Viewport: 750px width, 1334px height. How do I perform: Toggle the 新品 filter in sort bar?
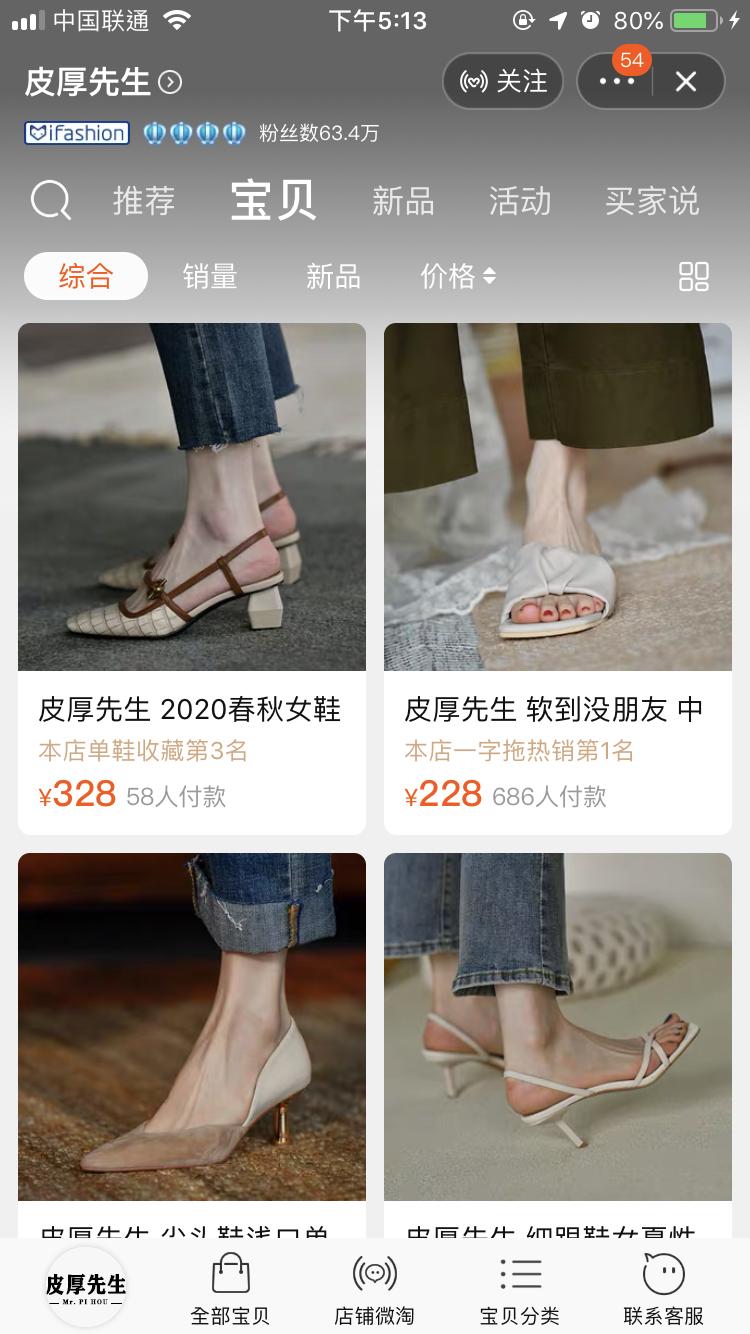(x=332, y=277)
